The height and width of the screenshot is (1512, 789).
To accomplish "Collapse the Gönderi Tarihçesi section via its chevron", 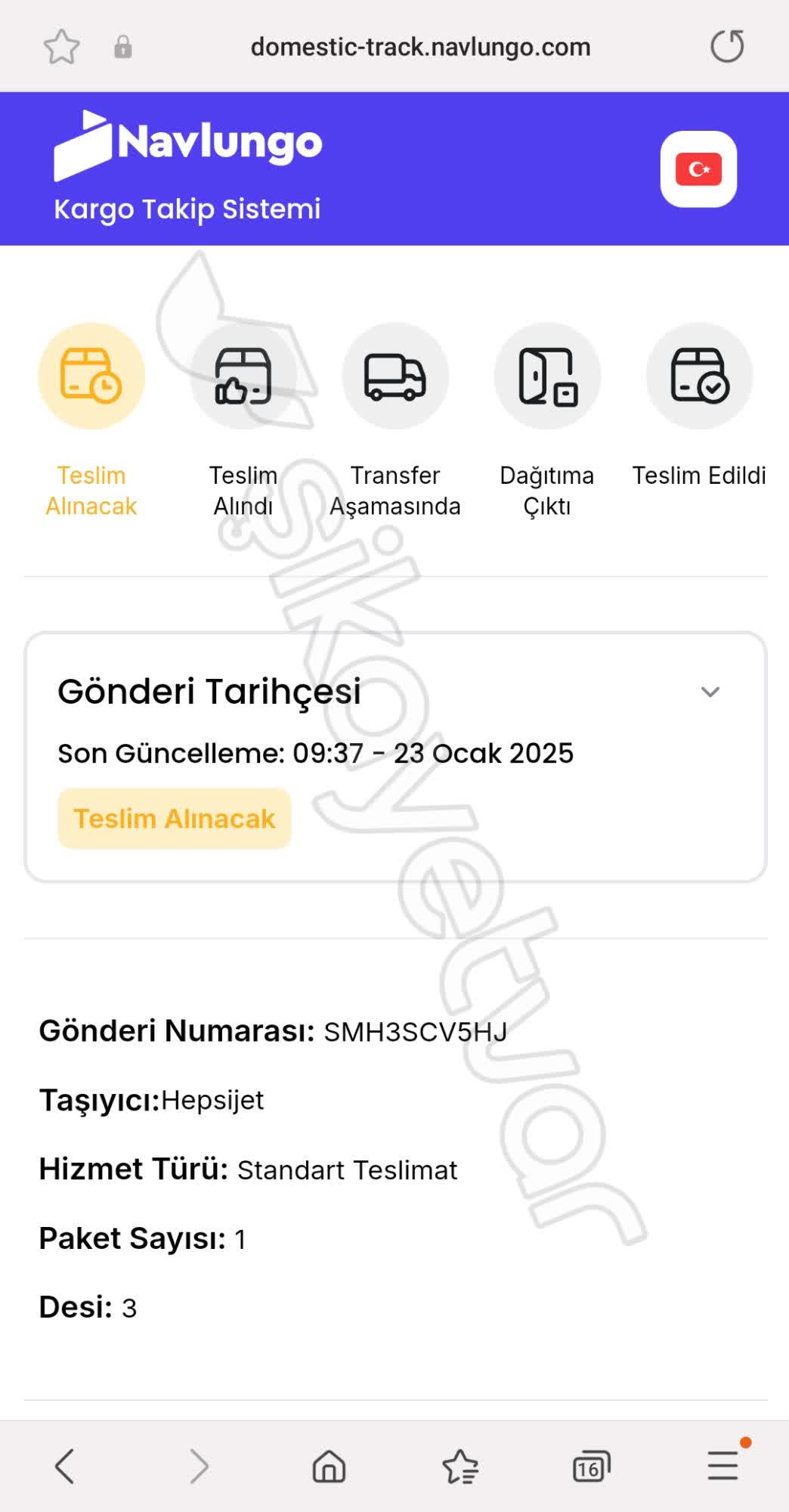I will click(709, 691).
